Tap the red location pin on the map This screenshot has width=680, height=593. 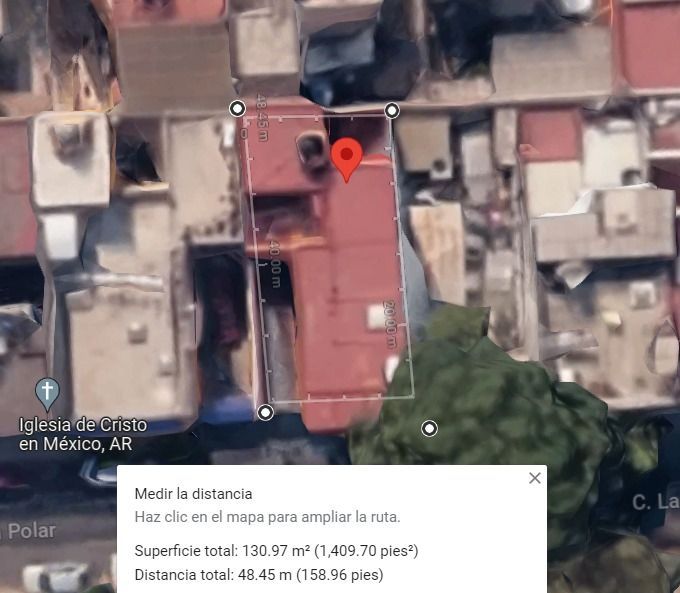[x=347, y=160]
